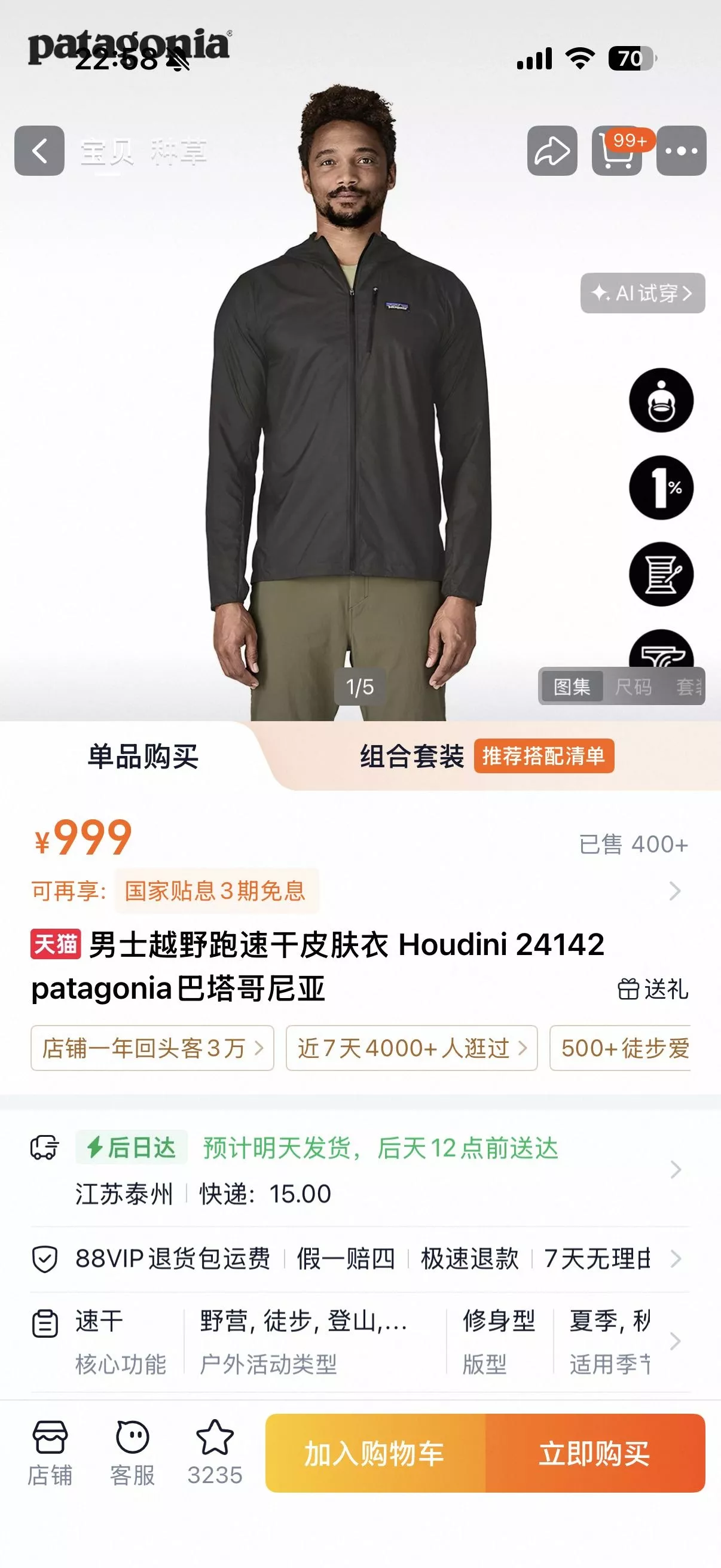Go back using the top arrow
Image resolution: width=721 pixels, height=1568 pixels.
coord(39,151)
